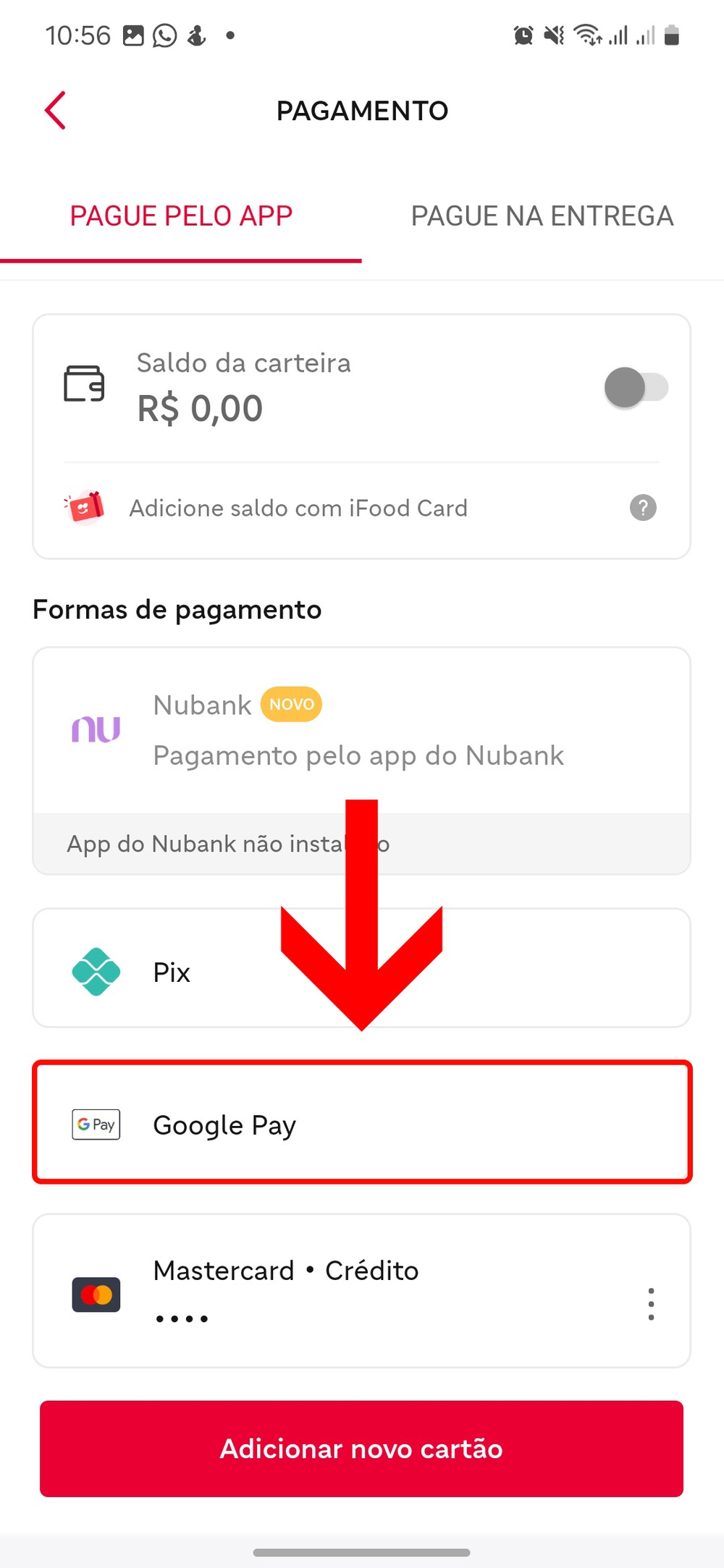
Task: Tap Adicionar novo cartão button
Action: [361, 1449]
